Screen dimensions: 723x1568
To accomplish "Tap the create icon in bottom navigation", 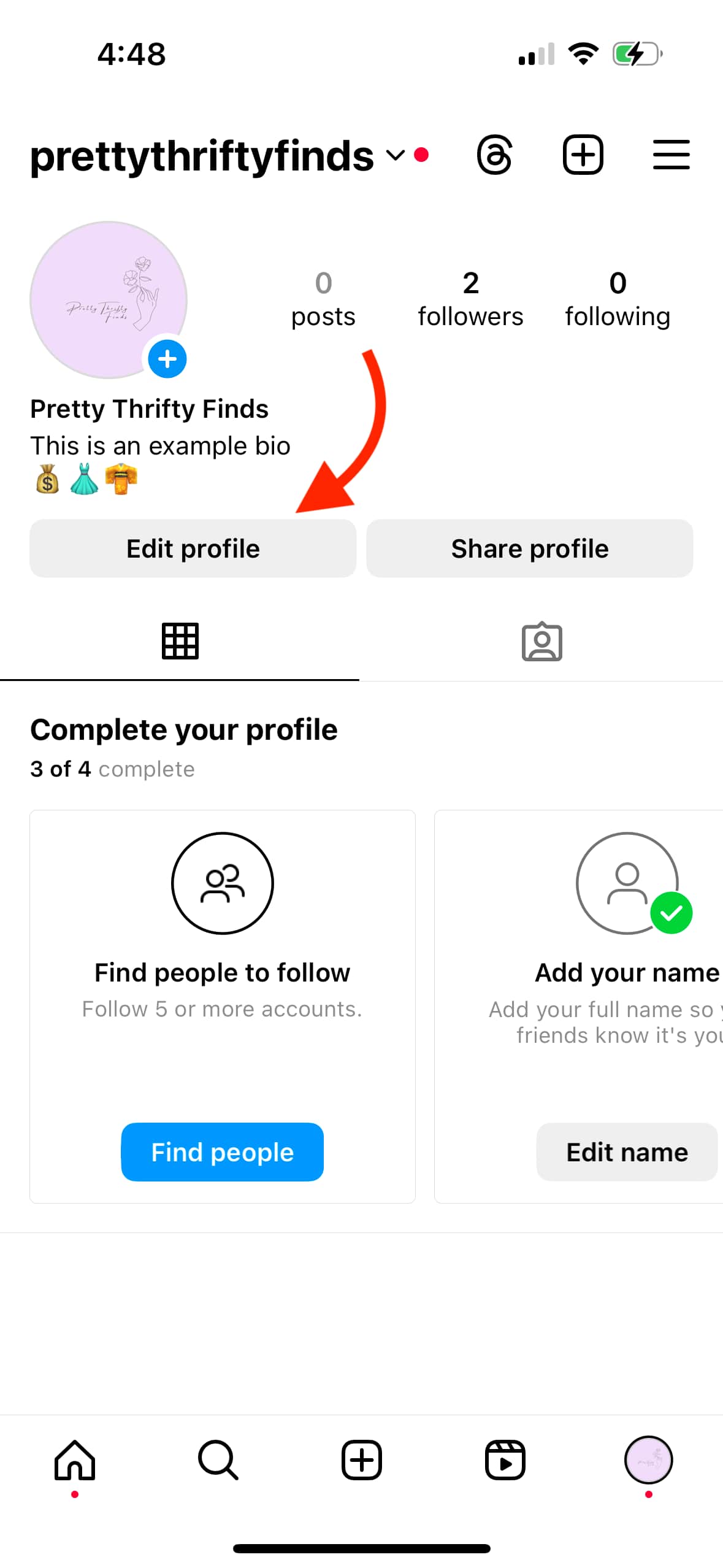I will pyautogui.click(x=361, y=1460).
